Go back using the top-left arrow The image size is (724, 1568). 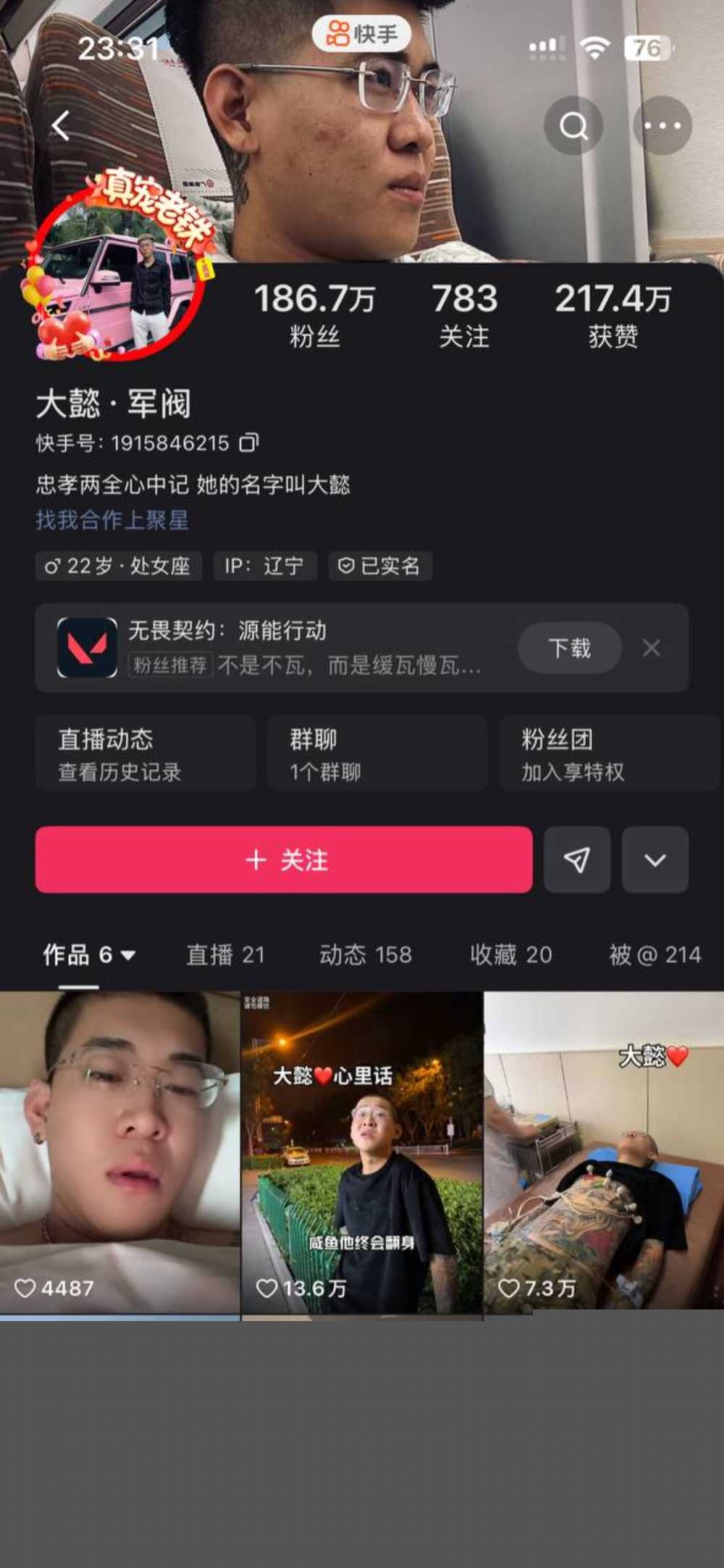pos(61,125)
